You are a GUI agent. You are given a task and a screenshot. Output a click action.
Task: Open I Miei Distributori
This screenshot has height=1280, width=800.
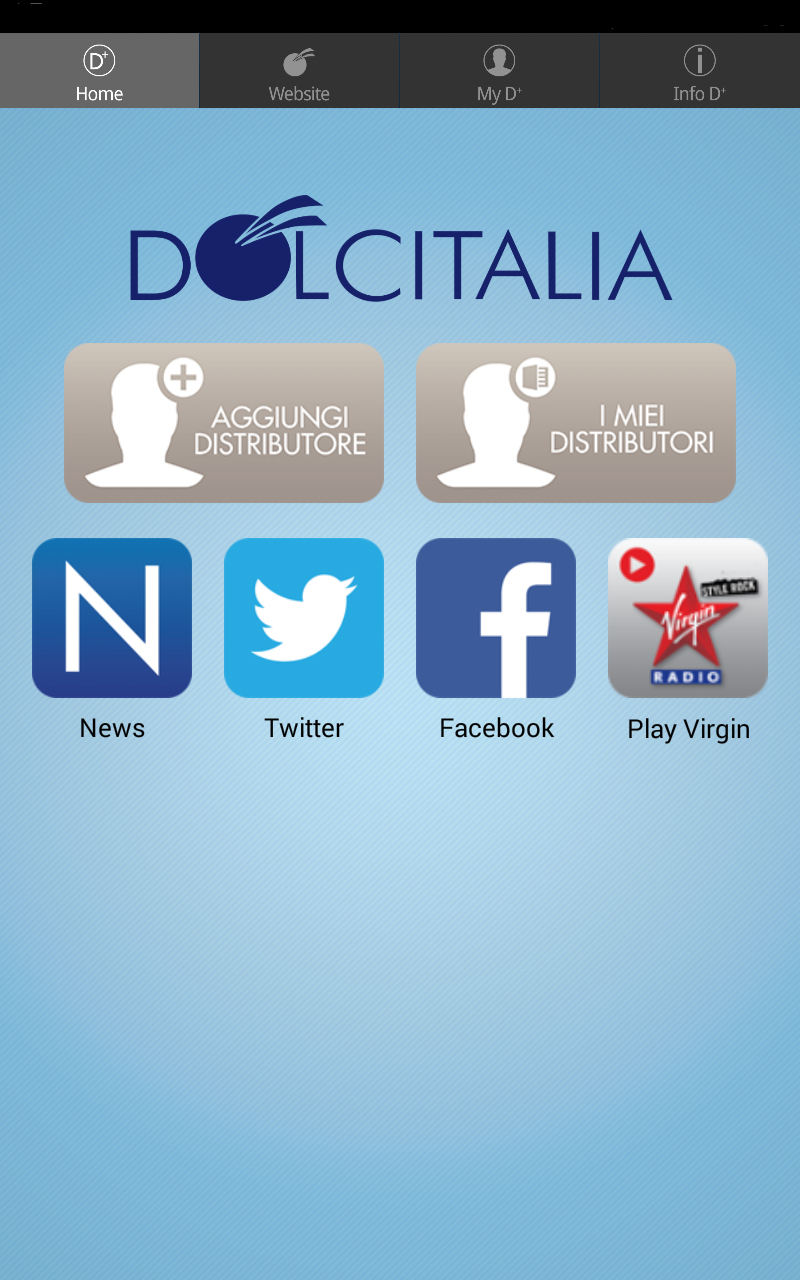click(576, 423)
